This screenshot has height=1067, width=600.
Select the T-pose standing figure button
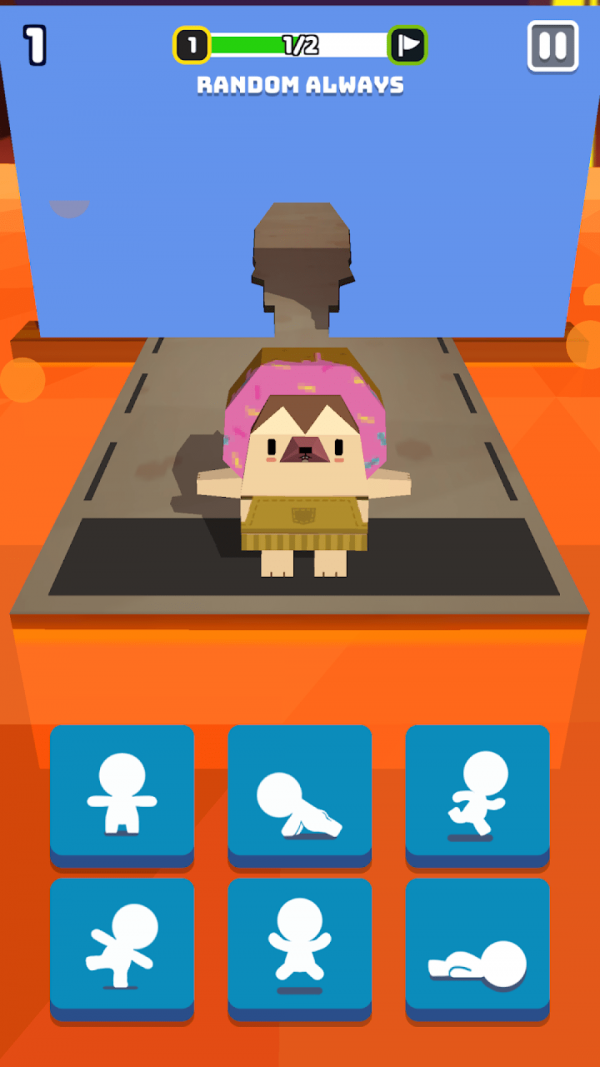pos(121,791)
